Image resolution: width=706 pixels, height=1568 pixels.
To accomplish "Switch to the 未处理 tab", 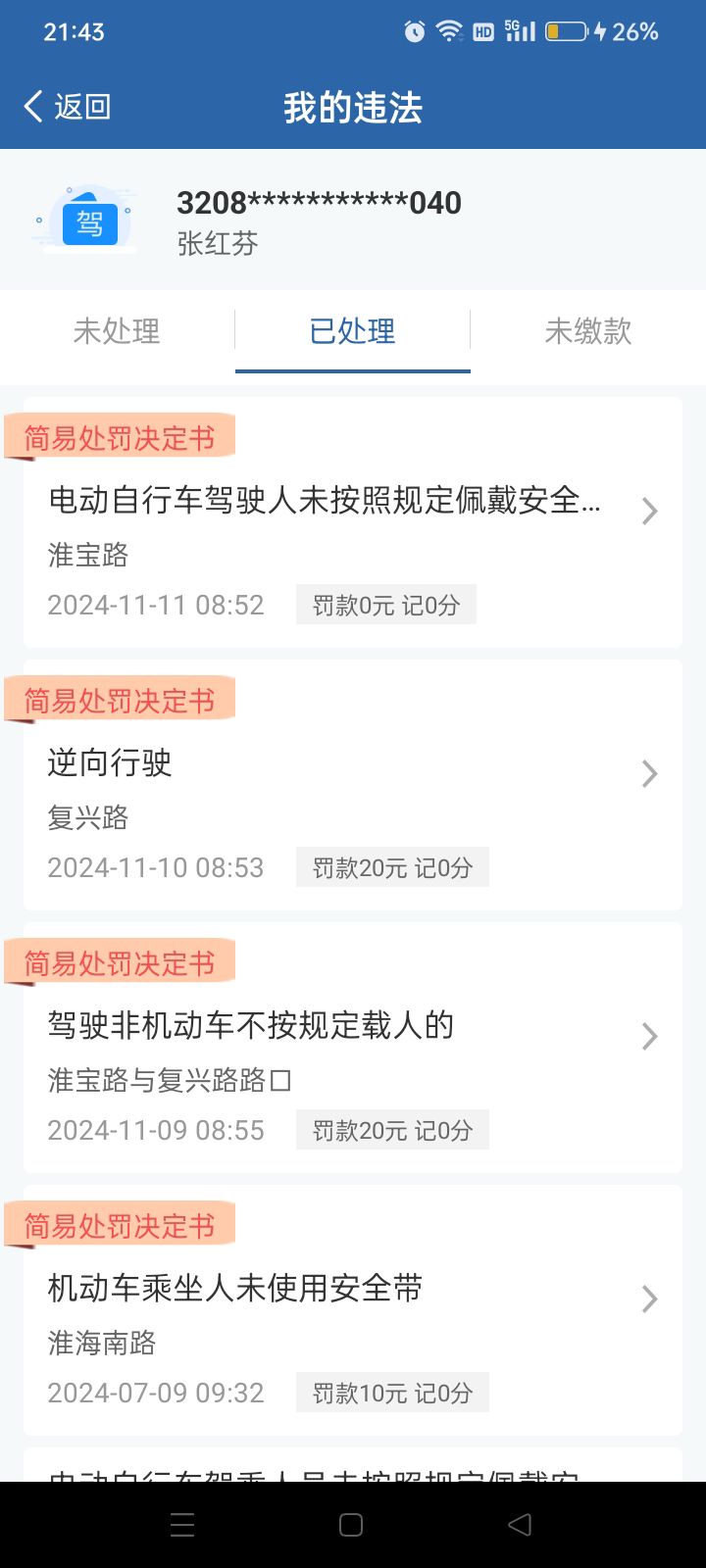I will (x=117, y=331).
